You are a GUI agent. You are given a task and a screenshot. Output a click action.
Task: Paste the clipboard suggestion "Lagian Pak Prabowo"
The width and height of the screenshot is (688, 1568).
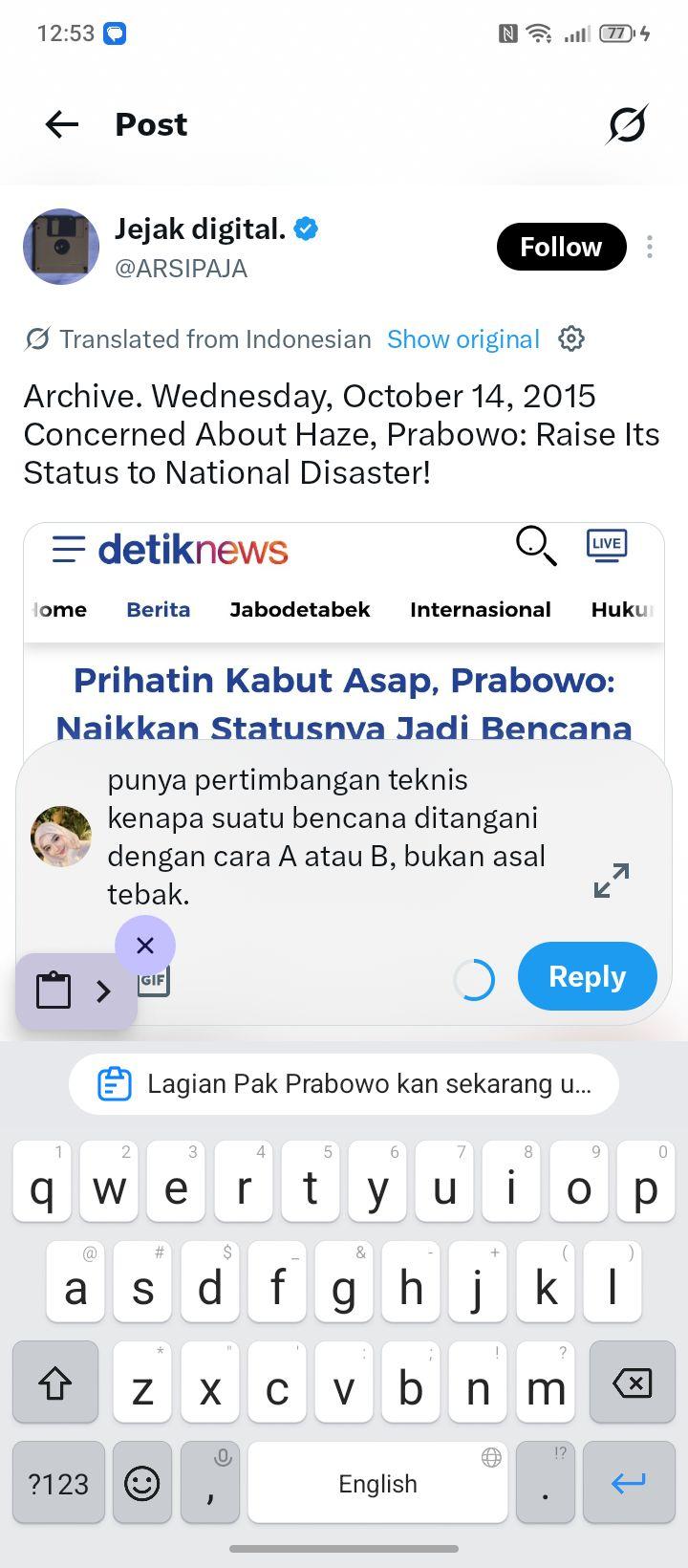344,1084
